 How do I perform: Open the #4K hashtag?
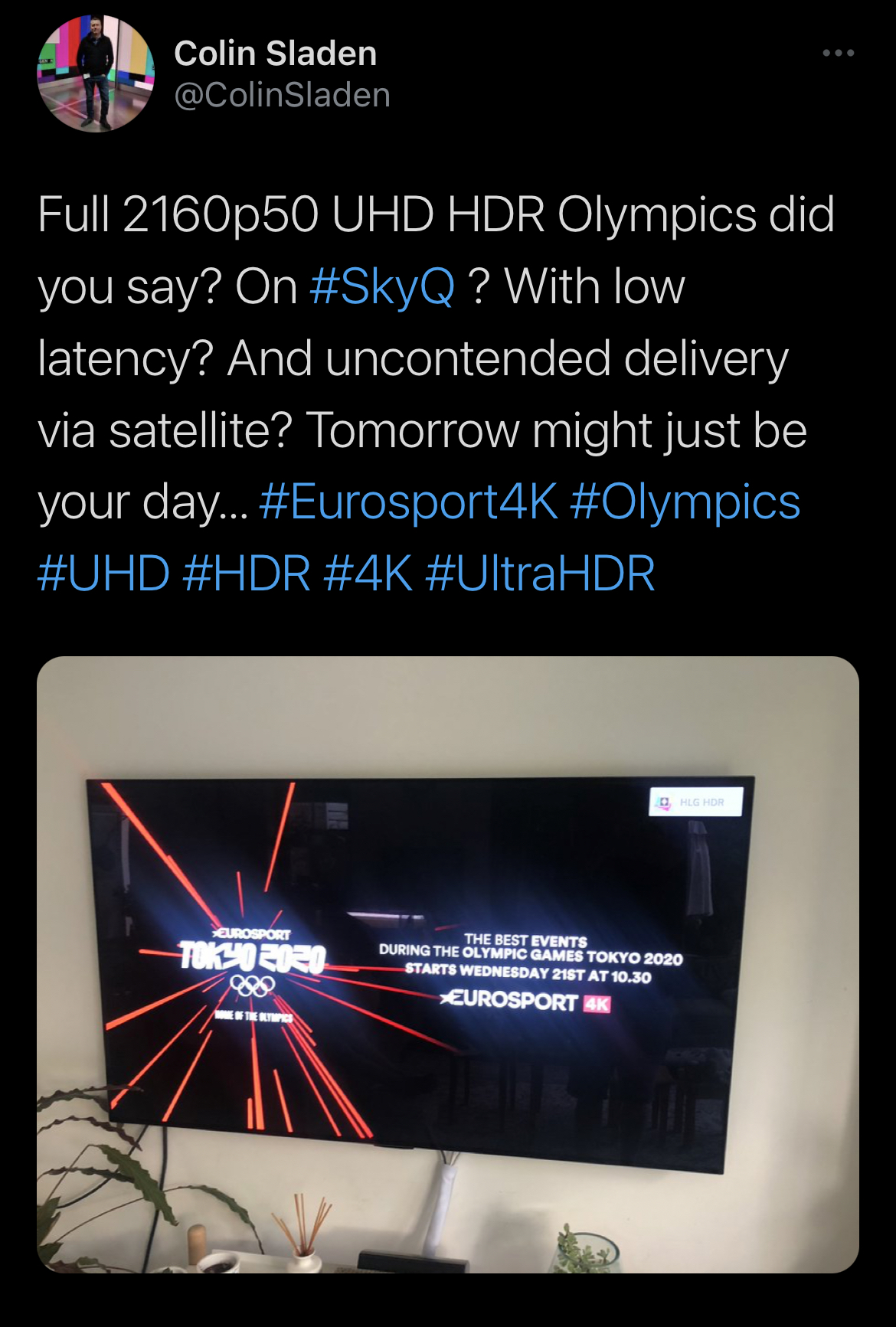(368, 574)
